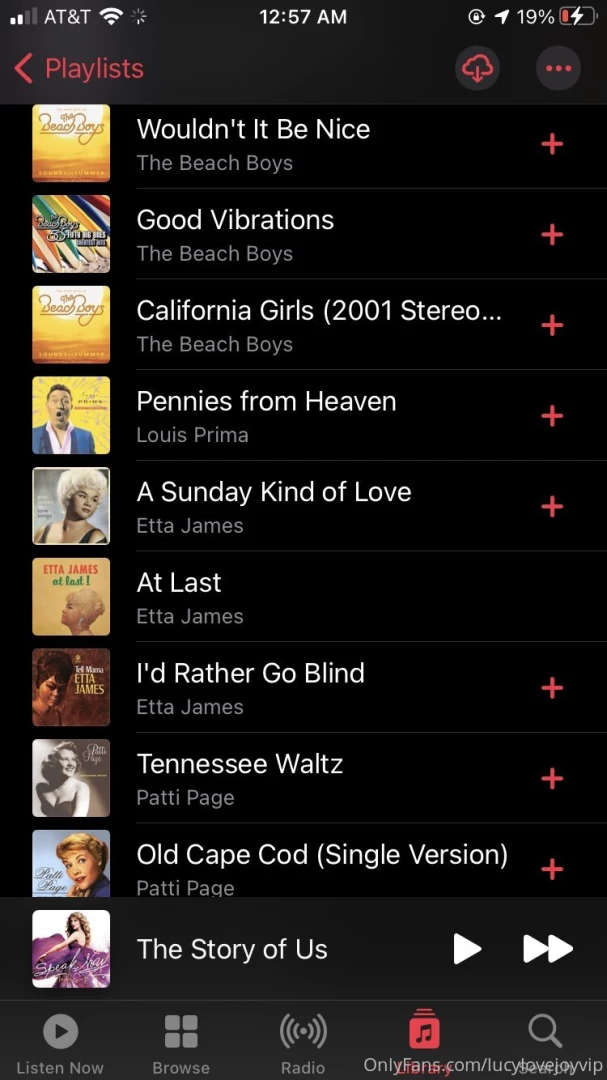Play The Story of Us
607x1080 pixels.
click(467, 949)
